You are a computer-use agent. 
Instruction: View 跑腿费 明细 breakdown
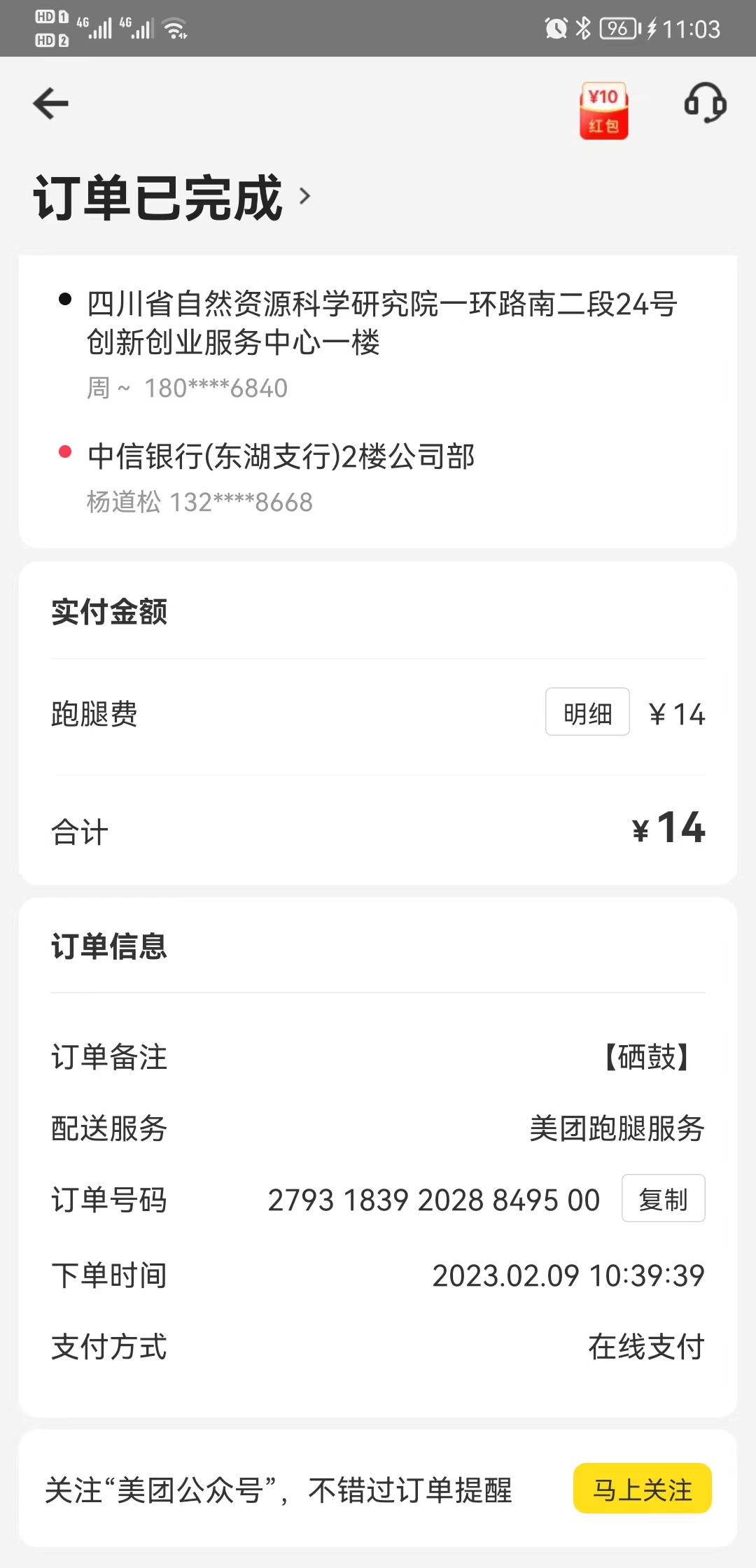[x=587, y=712]
